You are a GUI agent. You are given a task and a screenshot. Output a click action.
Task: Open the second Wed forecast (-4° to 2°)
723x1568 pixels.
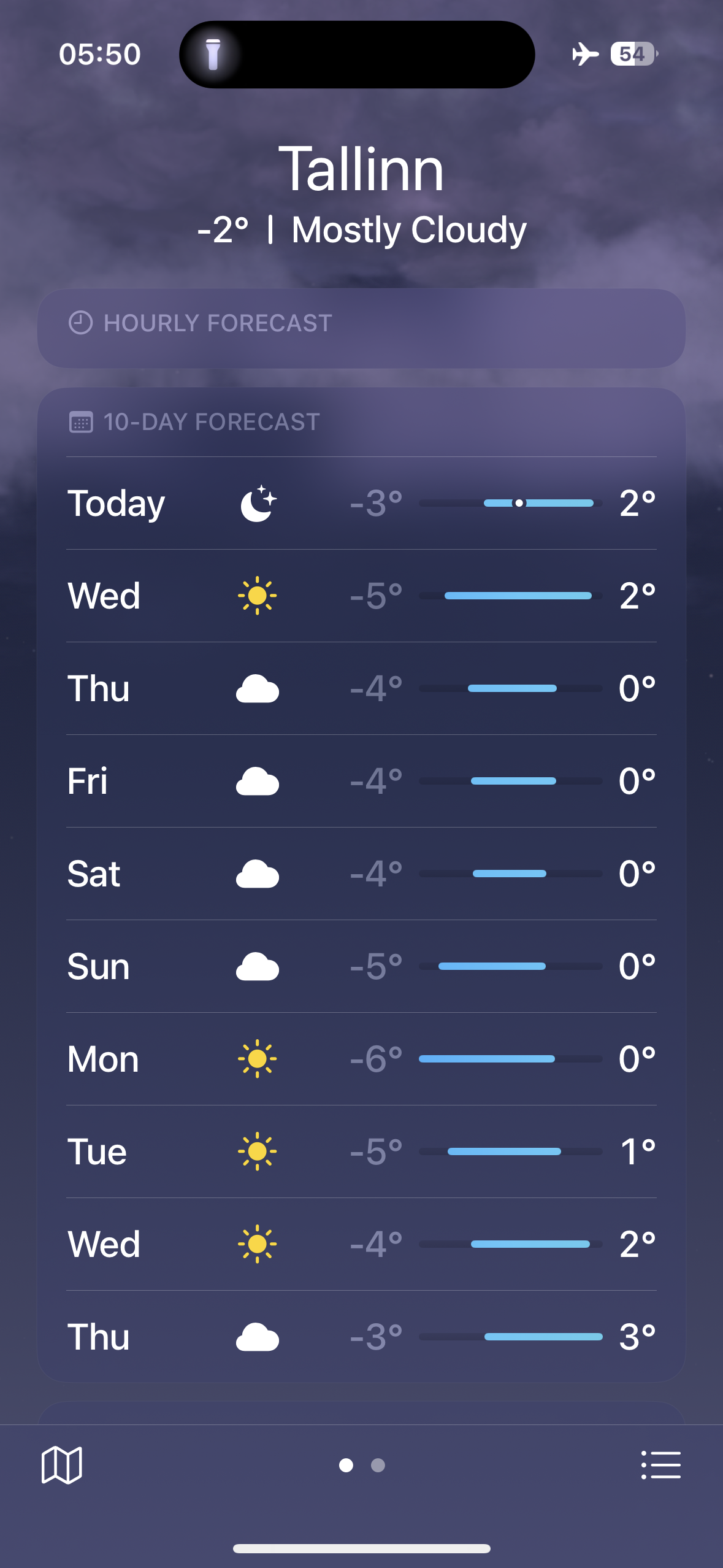click(x=361, y=1244)
